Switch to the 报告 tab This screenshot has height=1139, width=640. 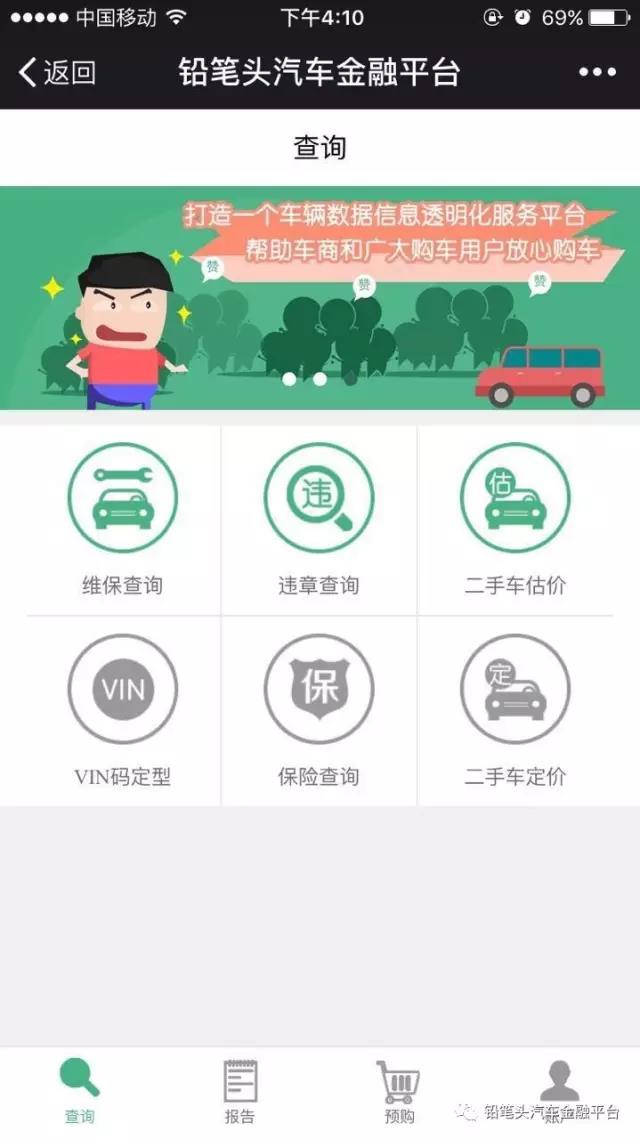pyautogui.click(x=240, y=1092)
